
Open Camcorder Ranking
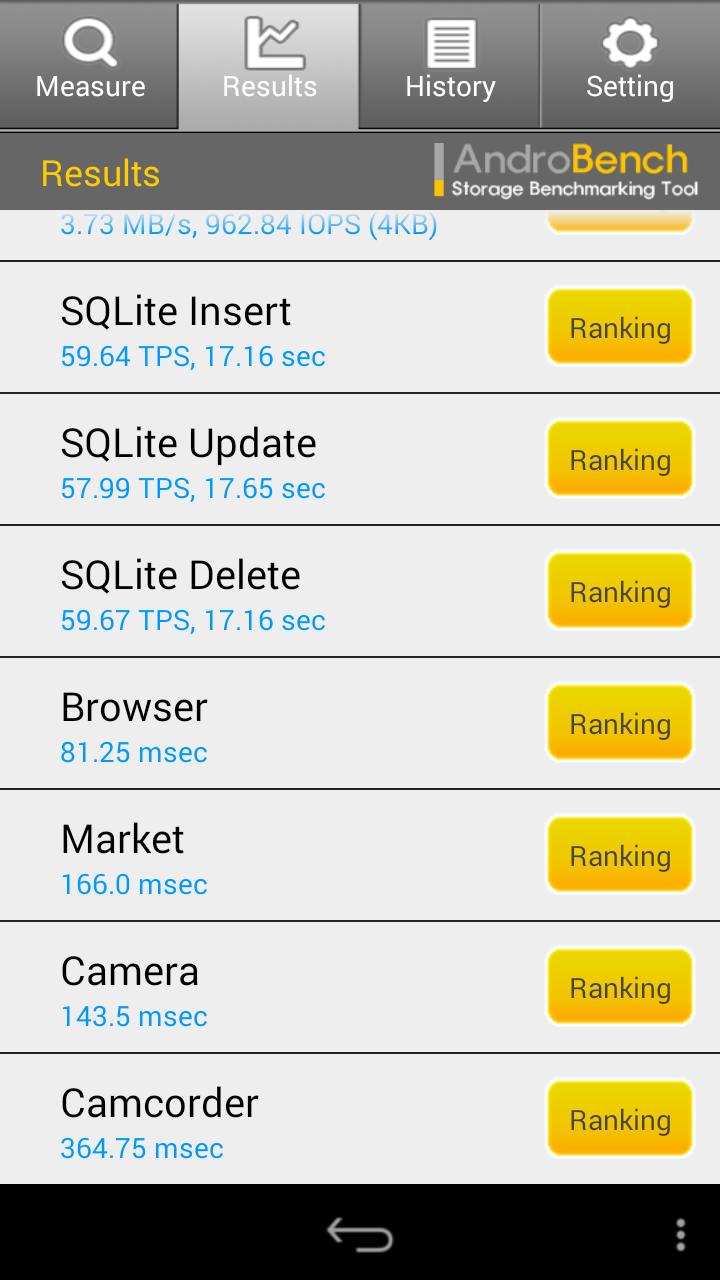click(620, 1119)
